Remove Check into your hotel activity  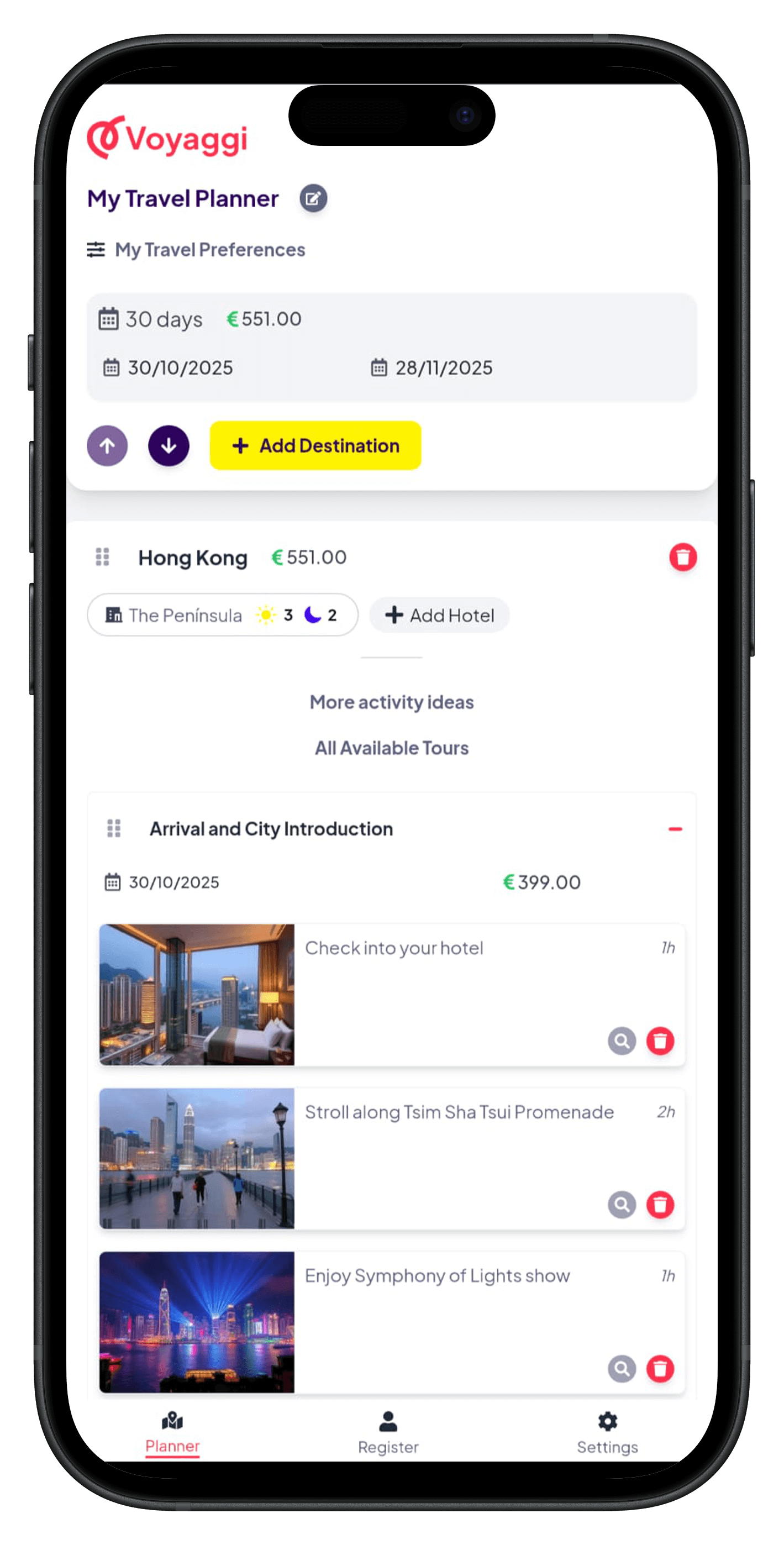click(x=660, y=1040)
